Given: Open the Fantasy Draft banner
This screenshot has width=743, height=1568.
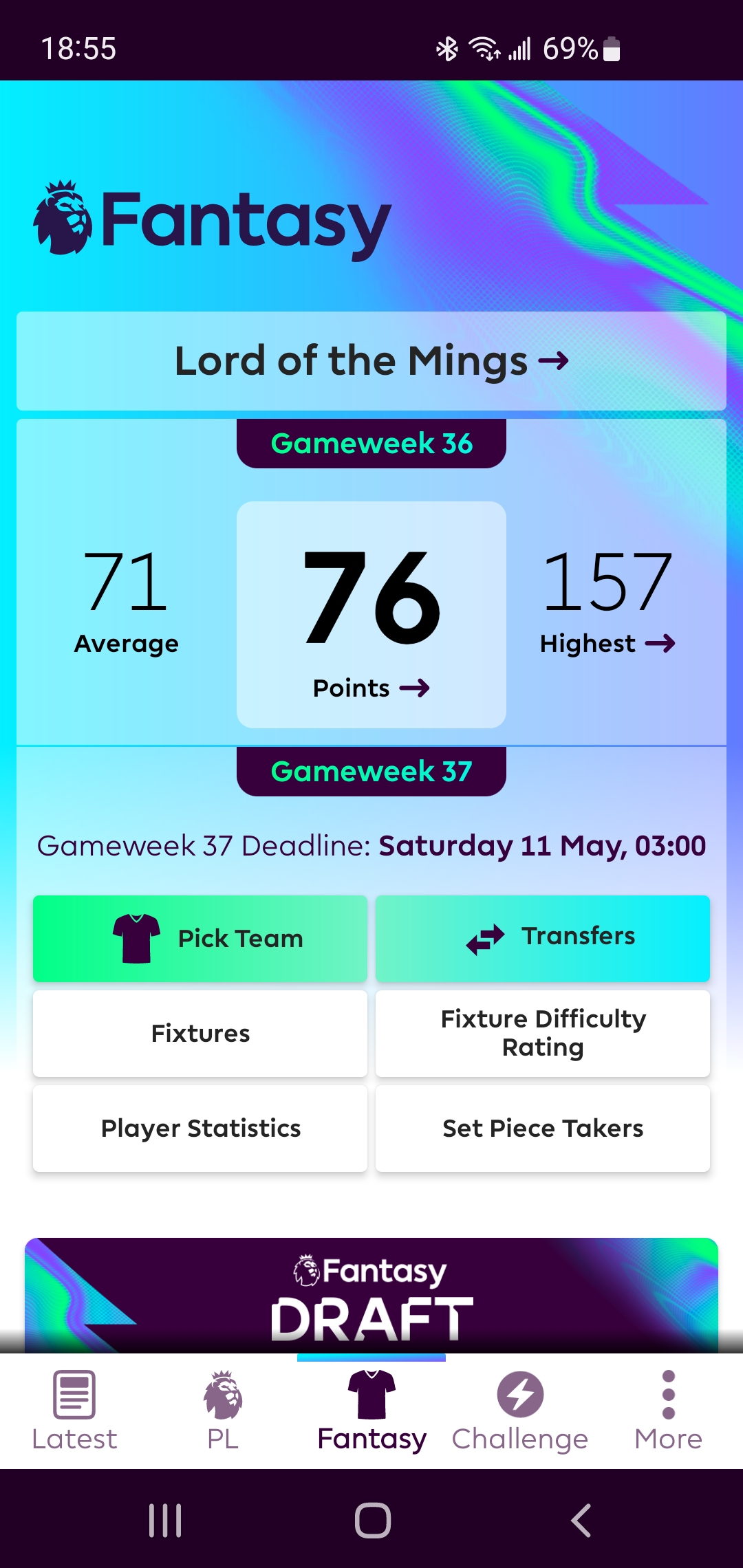Looking at the screenshot, I should (x=371, y=1296).
